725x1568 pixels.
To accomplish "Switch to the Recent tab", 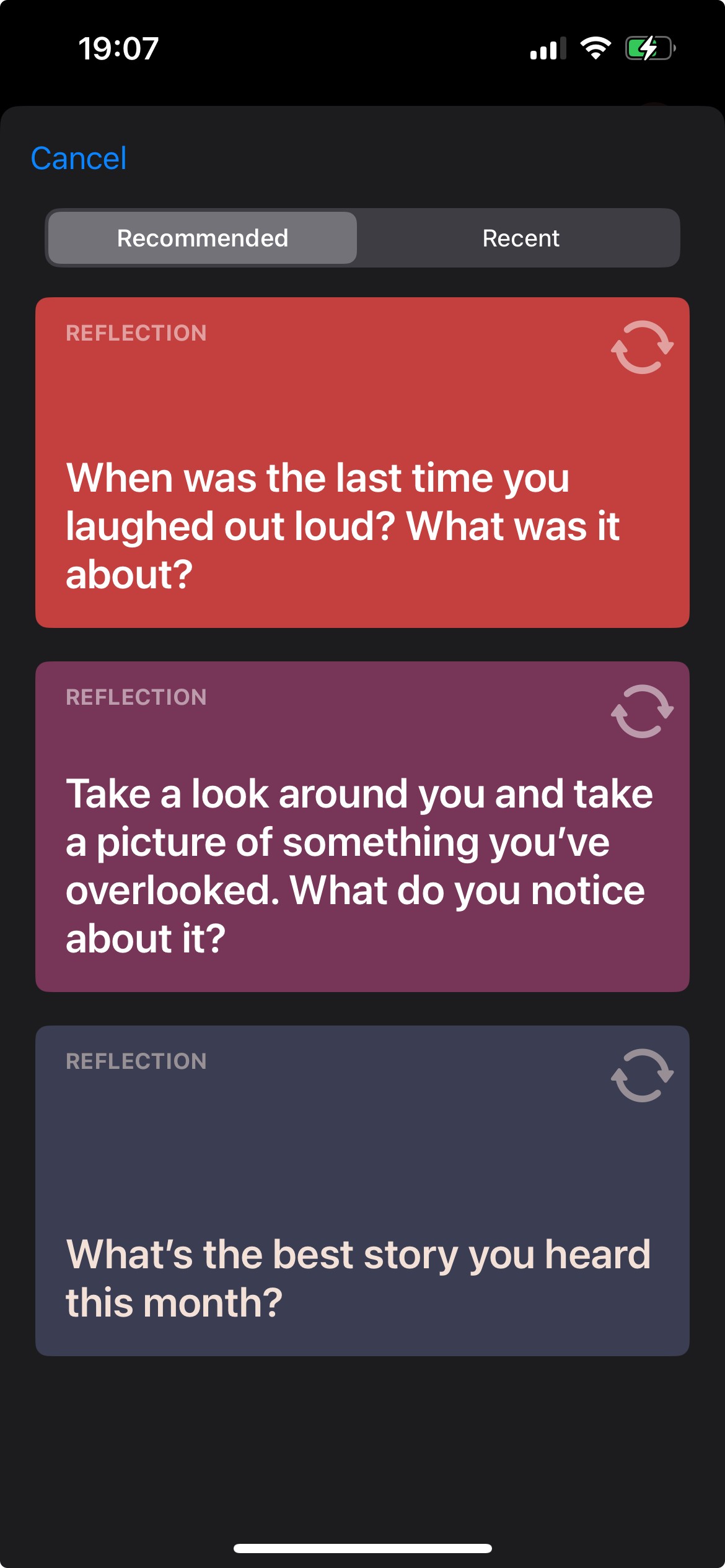I will point(521,238).
